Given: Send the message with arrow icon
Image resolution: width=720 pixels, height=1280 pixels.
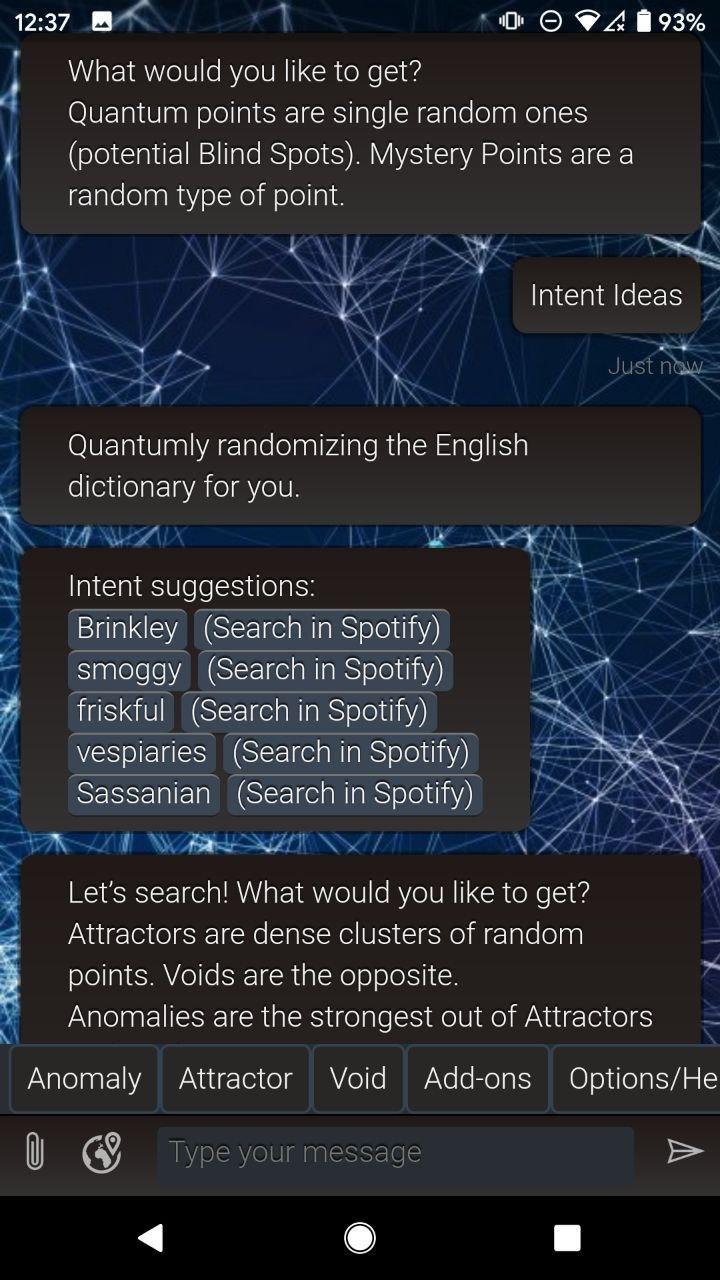Looking at the screenshot, I should pos(685,1152).
